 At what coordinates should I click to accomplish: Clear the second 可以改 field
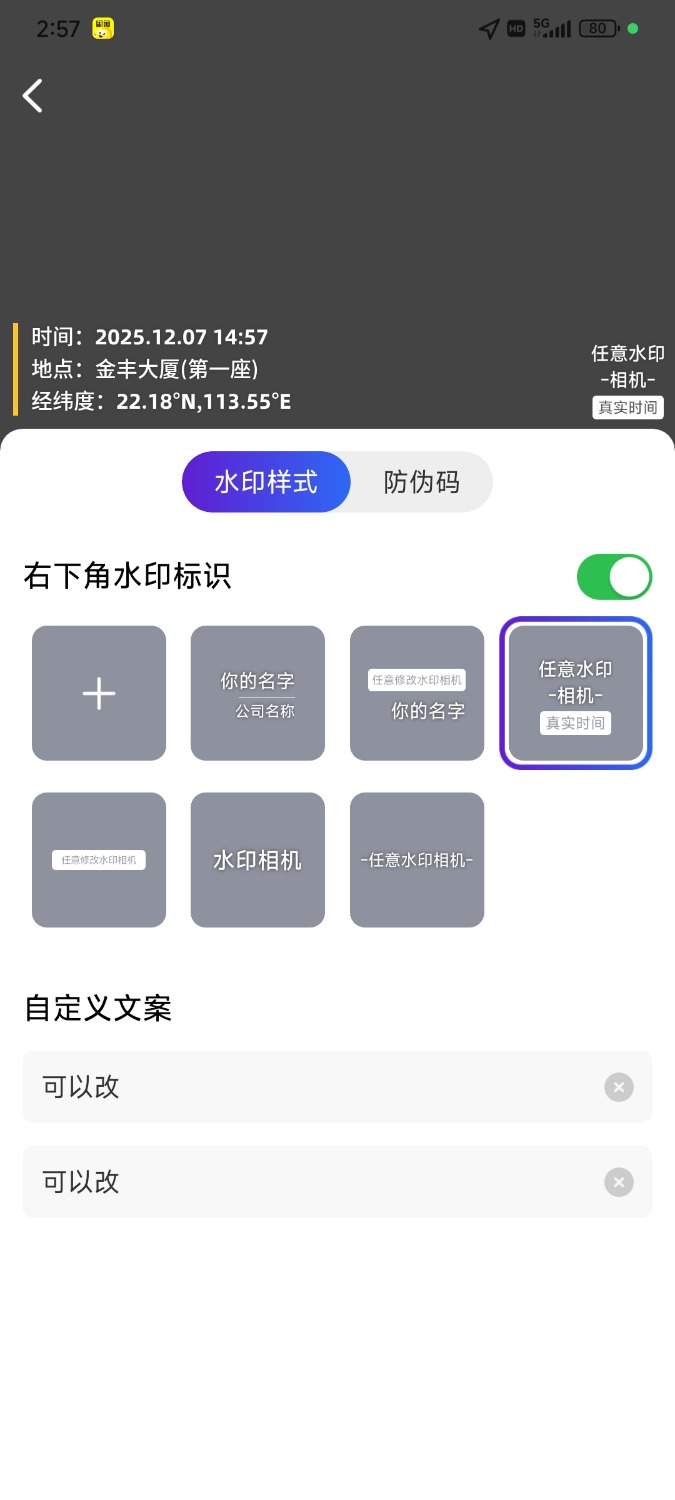pyautogui.click(x=619, y=1182)
